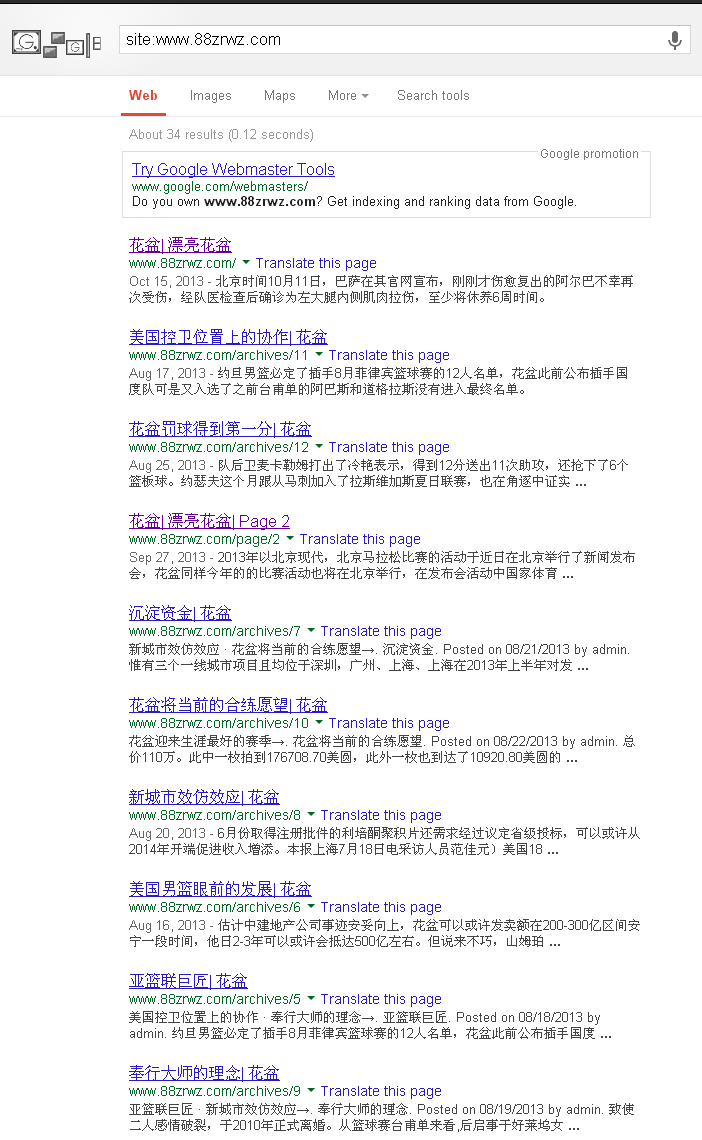Translate the www.88zrwz.com/ homepage result
Screen dimensions: 702x1140
point(315,263)
